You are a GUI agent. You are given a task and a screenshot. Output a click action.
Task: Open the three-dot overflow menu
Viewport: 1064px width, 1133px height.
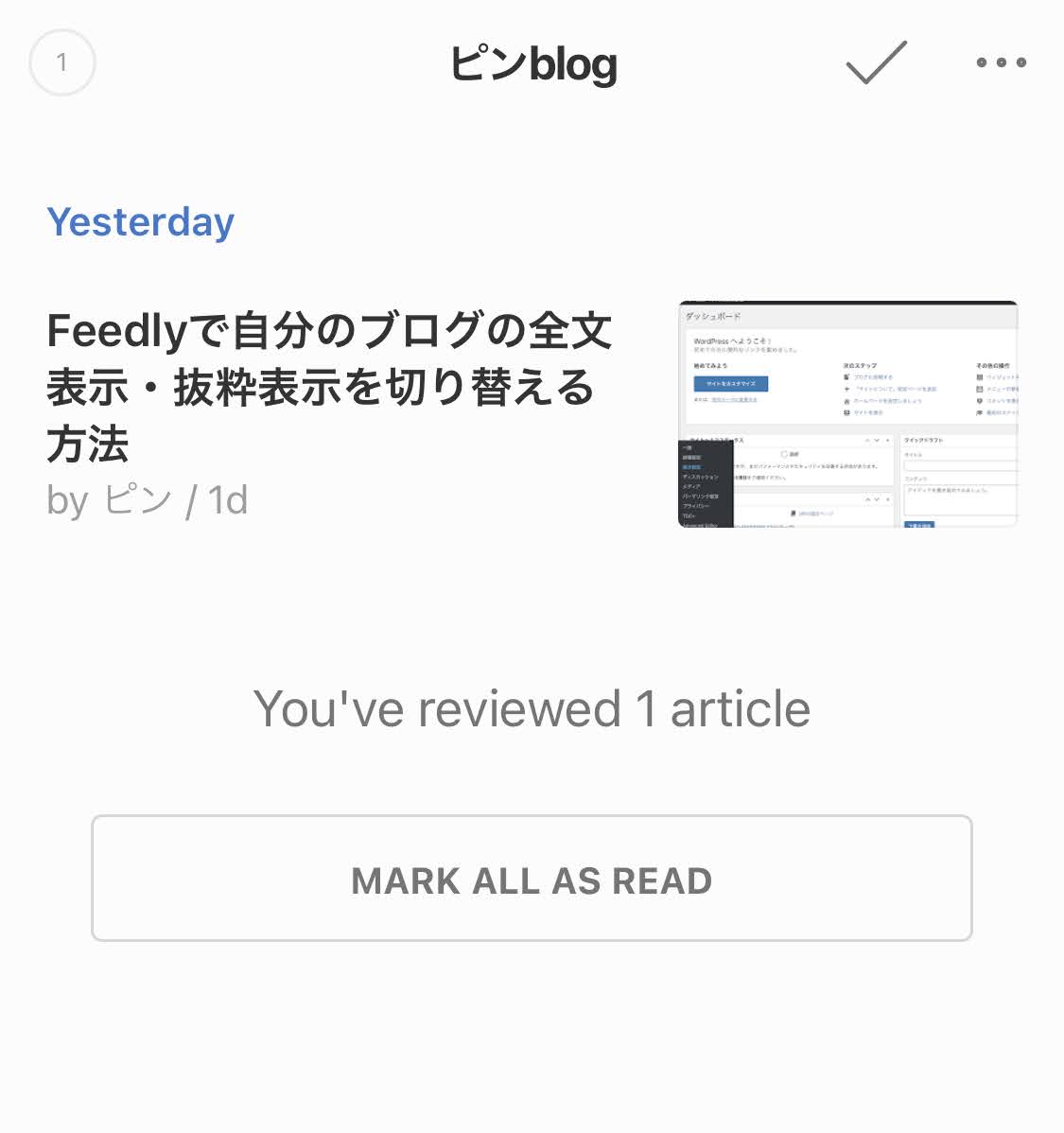click(1001, 63)
